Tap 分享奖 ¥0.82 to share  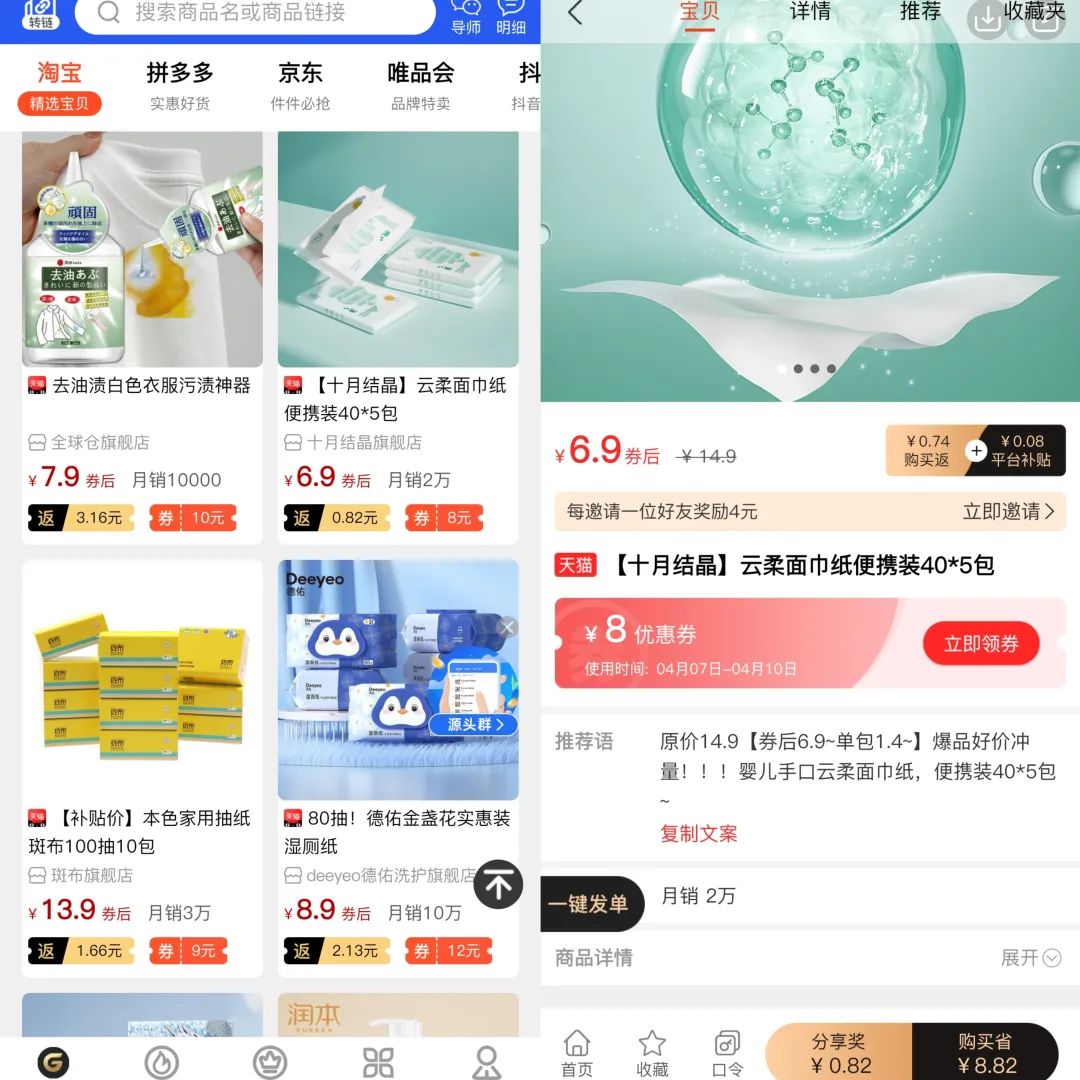840,1054
